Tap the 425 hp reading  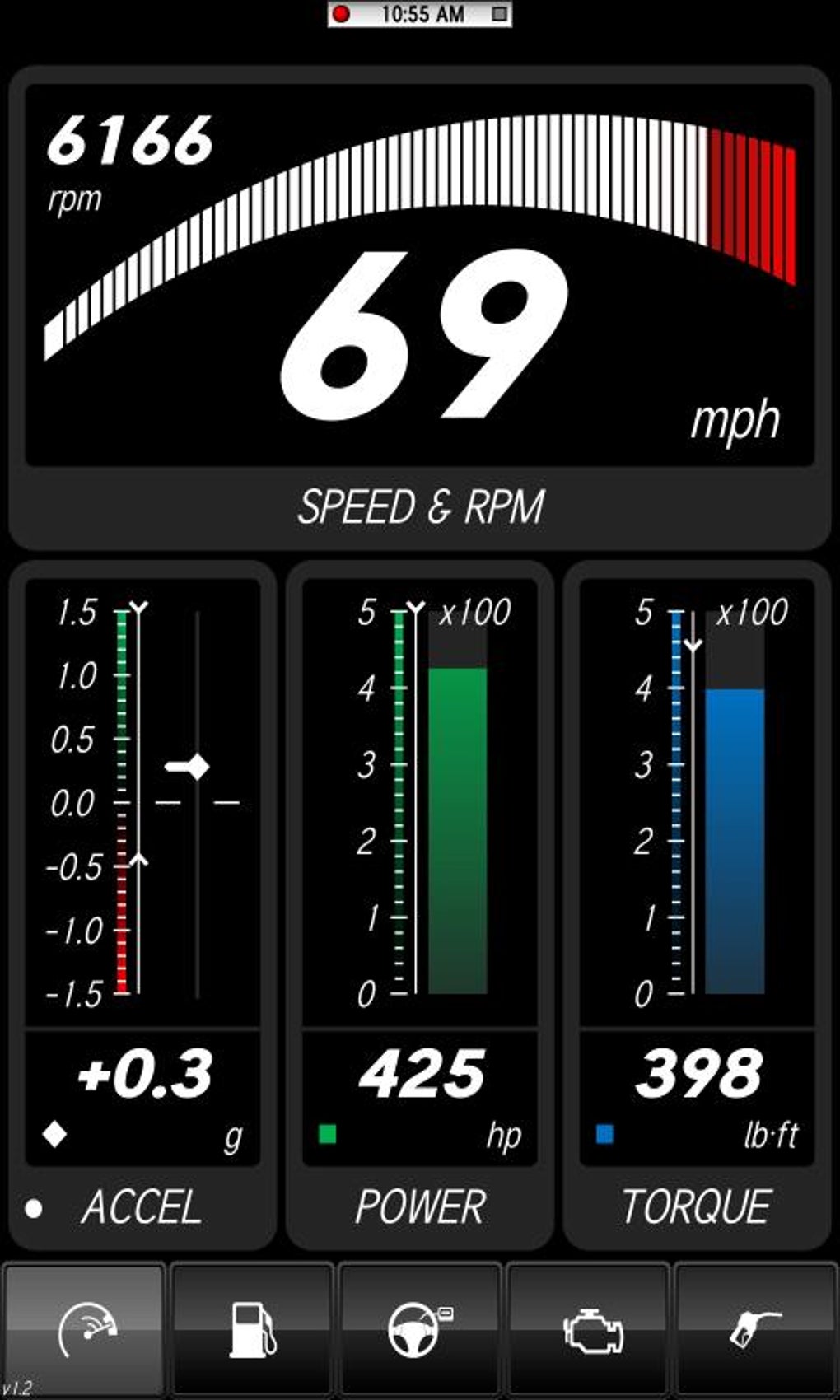423,1071
